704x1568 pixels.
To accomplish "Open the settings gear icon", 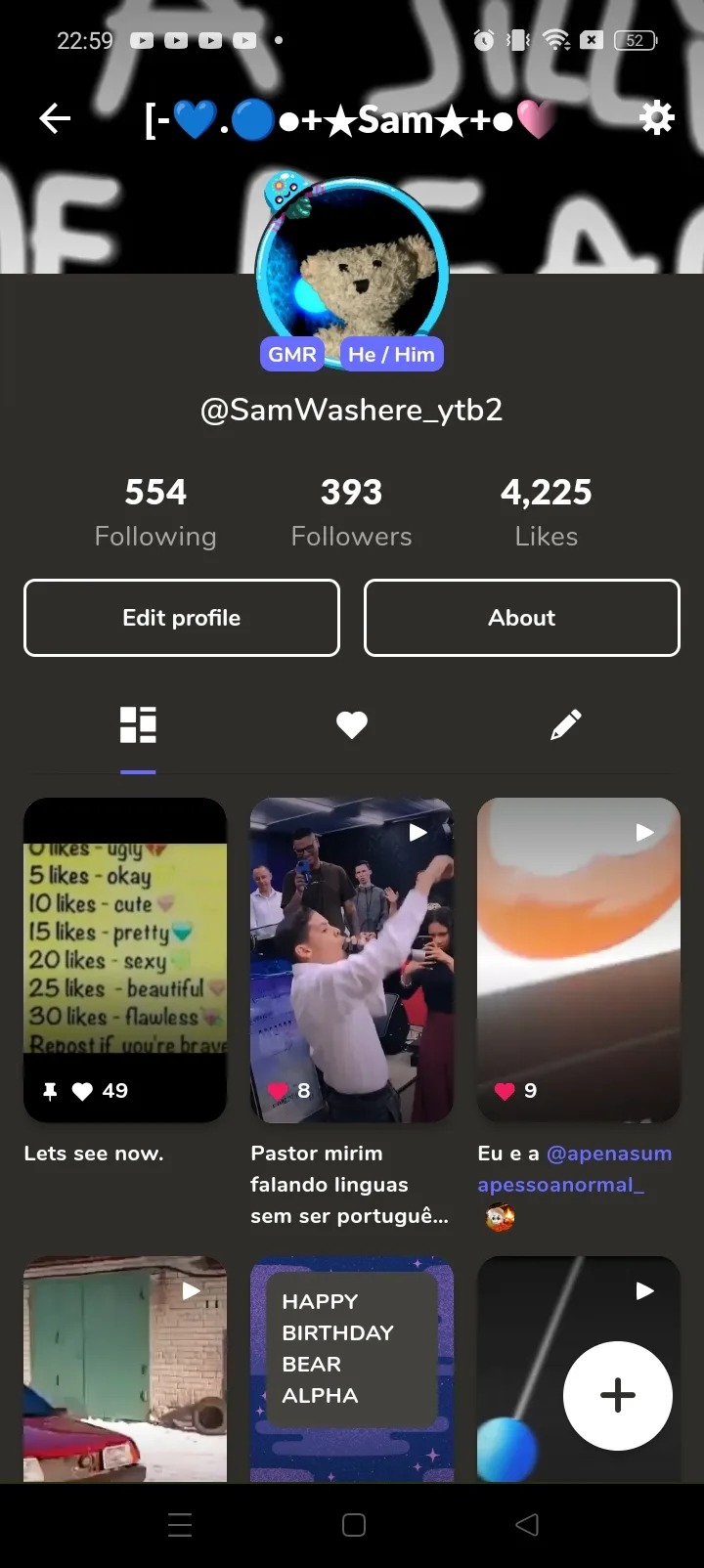I will (656, 118).
